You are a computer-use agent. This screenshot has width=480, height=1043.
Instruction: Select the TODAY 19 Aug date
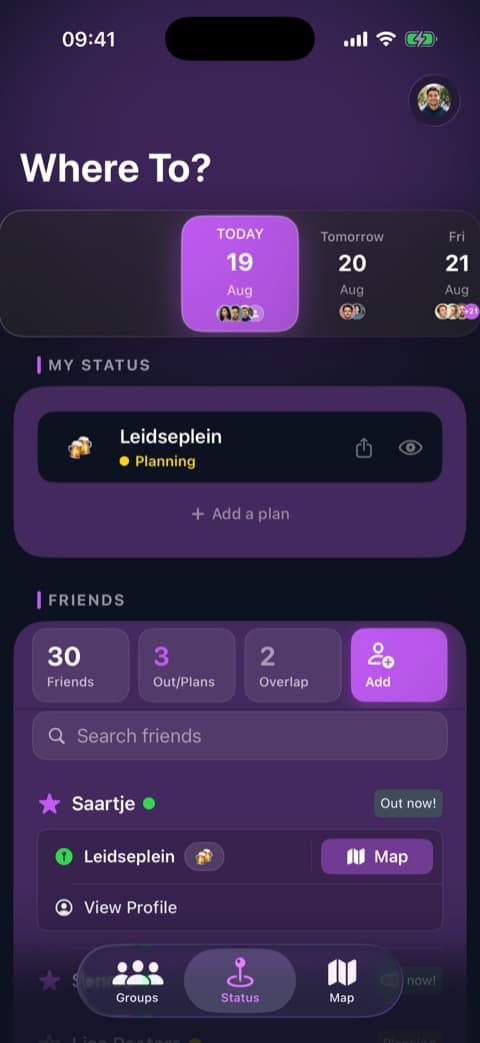pyautogui.click(x=240, y=274)
